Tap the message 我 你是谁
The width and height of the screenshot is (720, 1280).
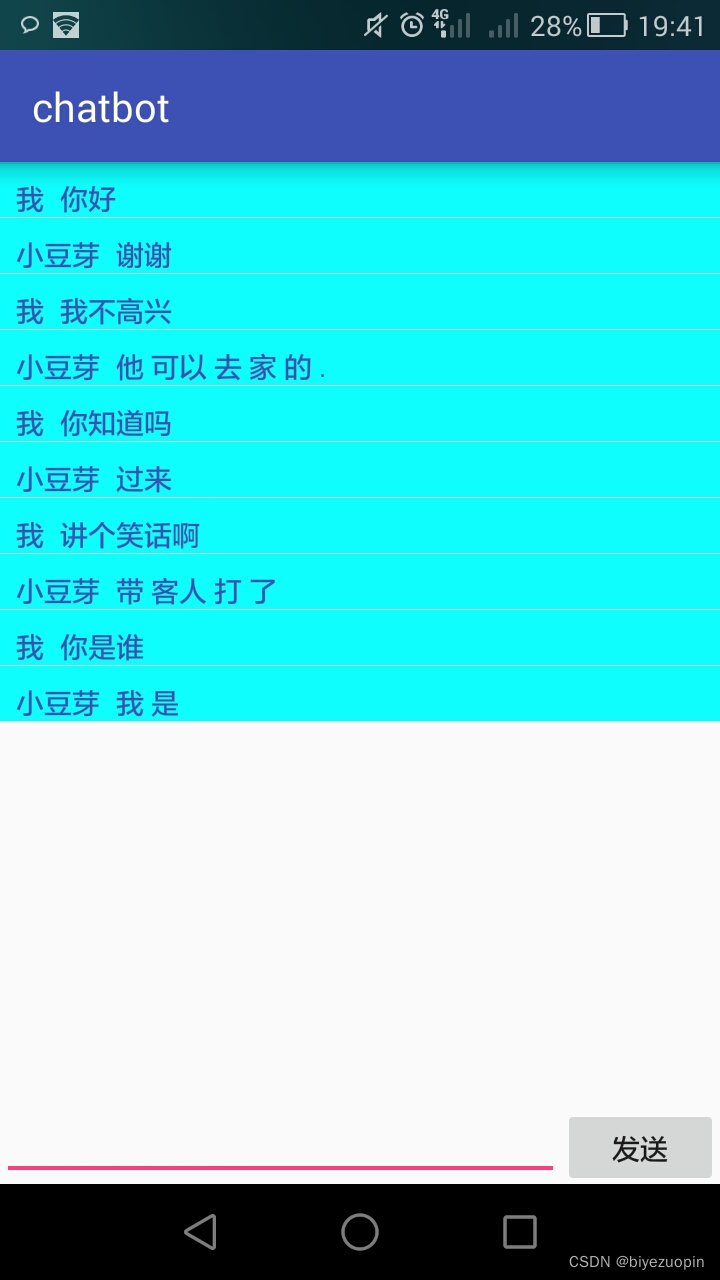[80, 647]
